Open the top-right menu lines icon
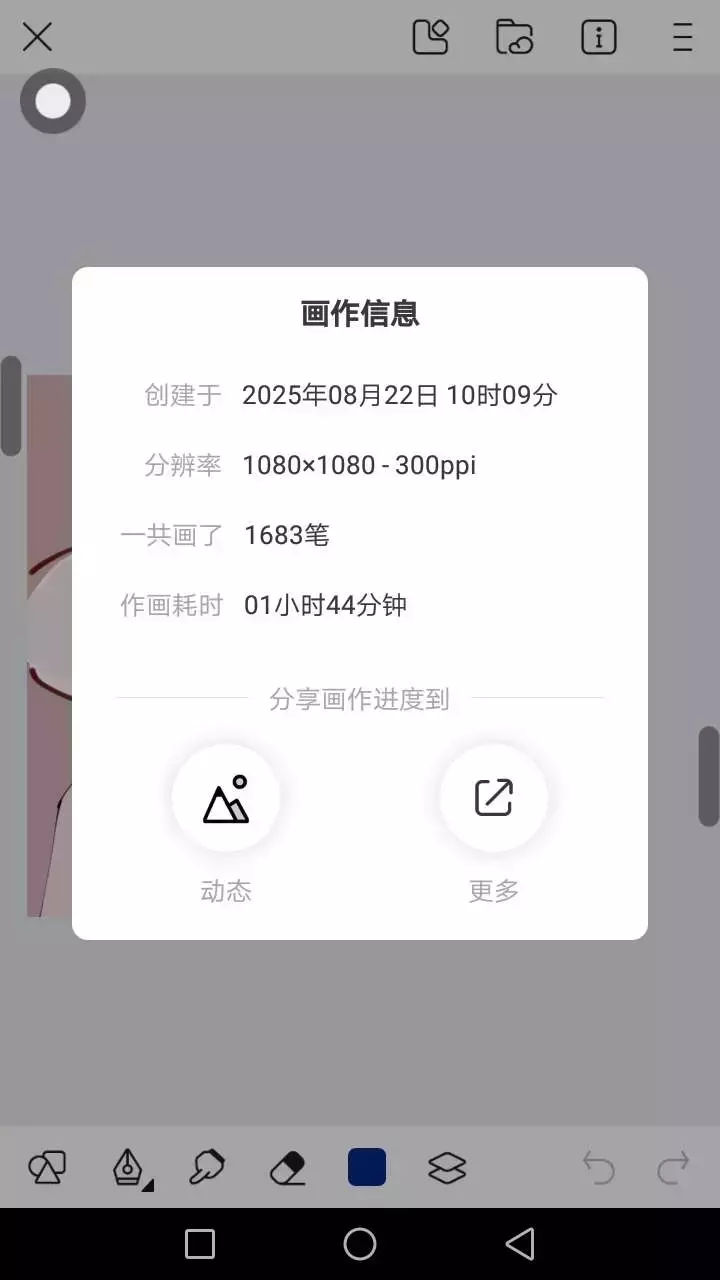The image size is (720, 1280). click(682, 37)
